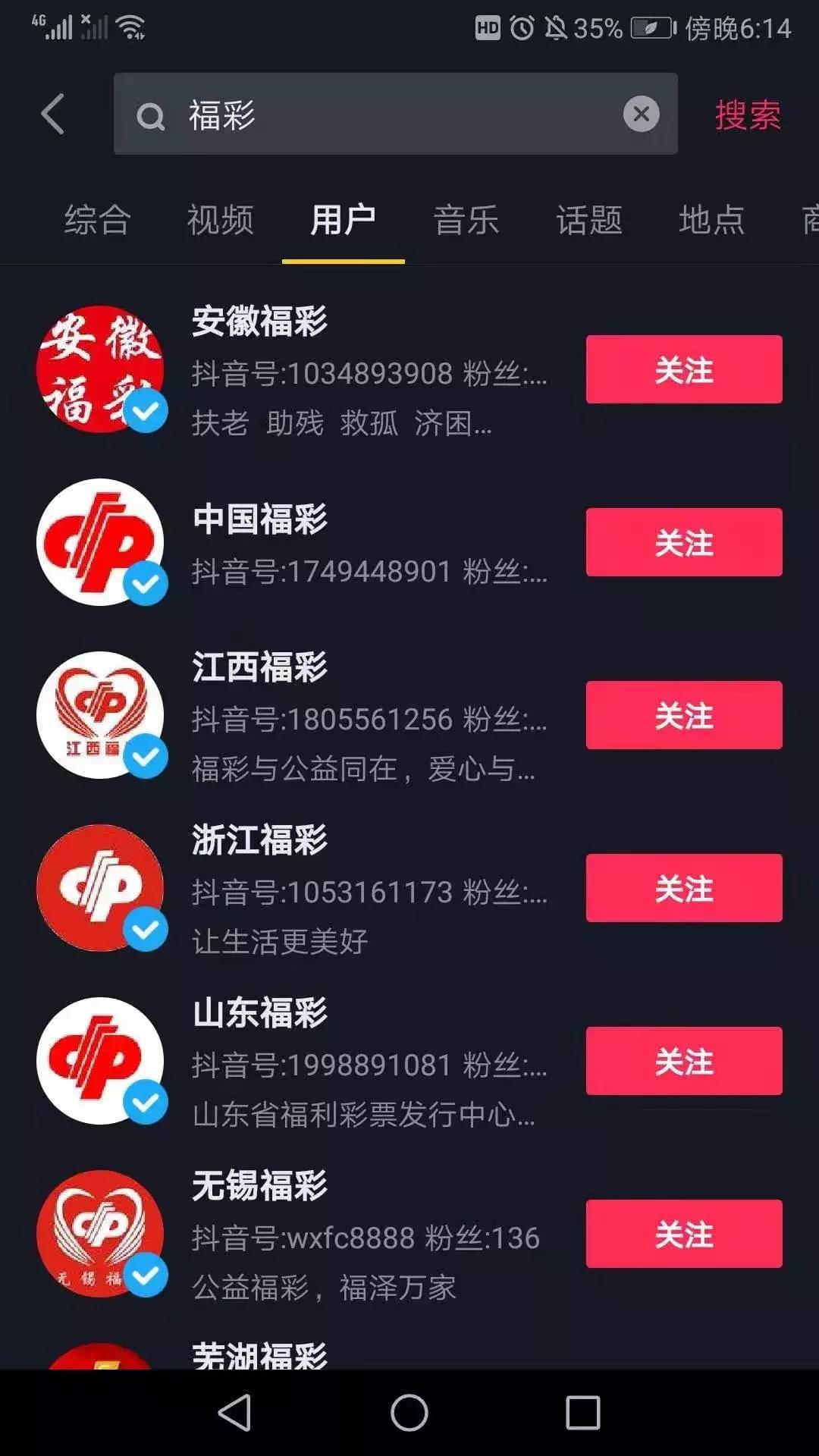Switch to the 视频 tab

[220, 221]
